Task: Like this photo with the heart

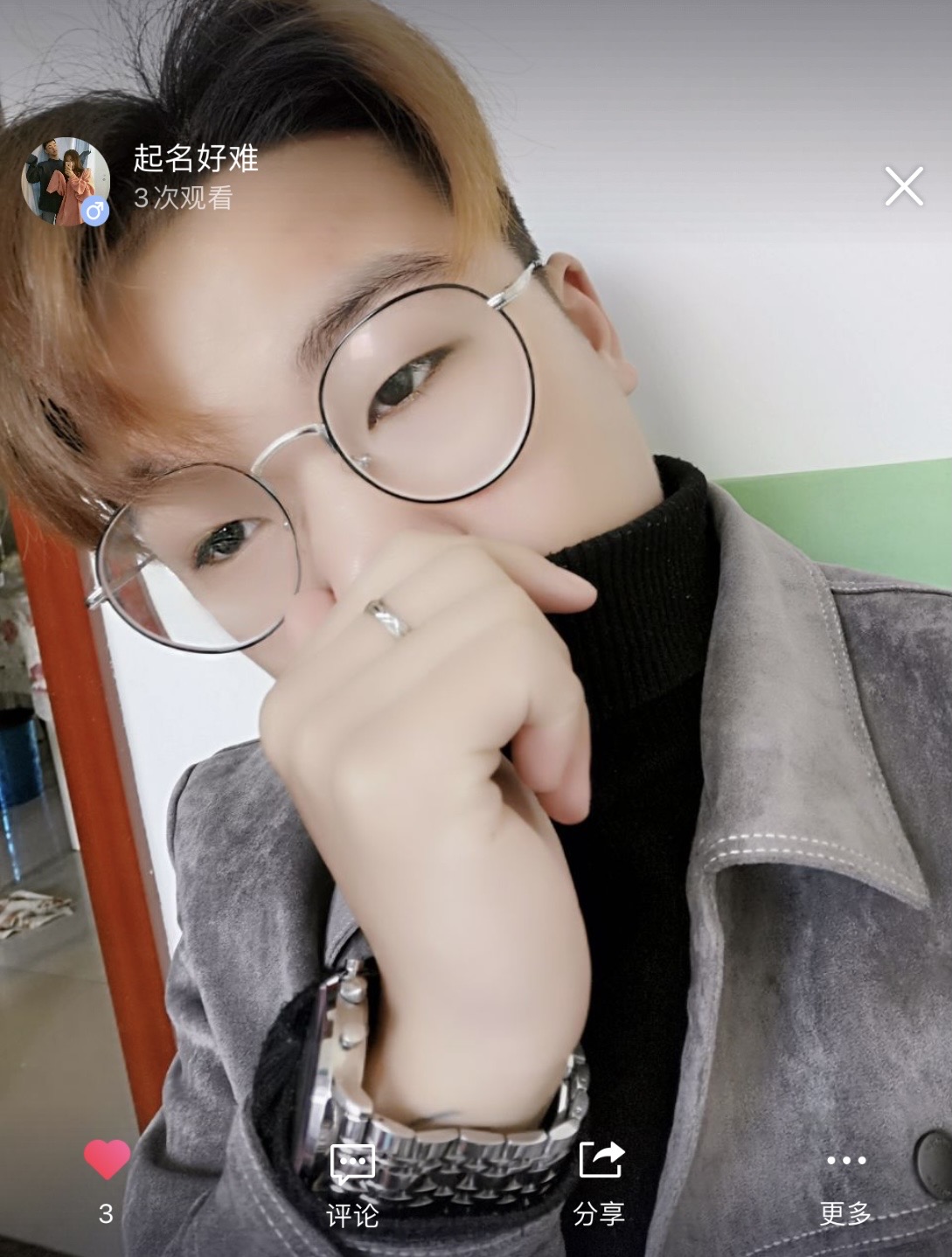Action: click(x=107, y=1161)
